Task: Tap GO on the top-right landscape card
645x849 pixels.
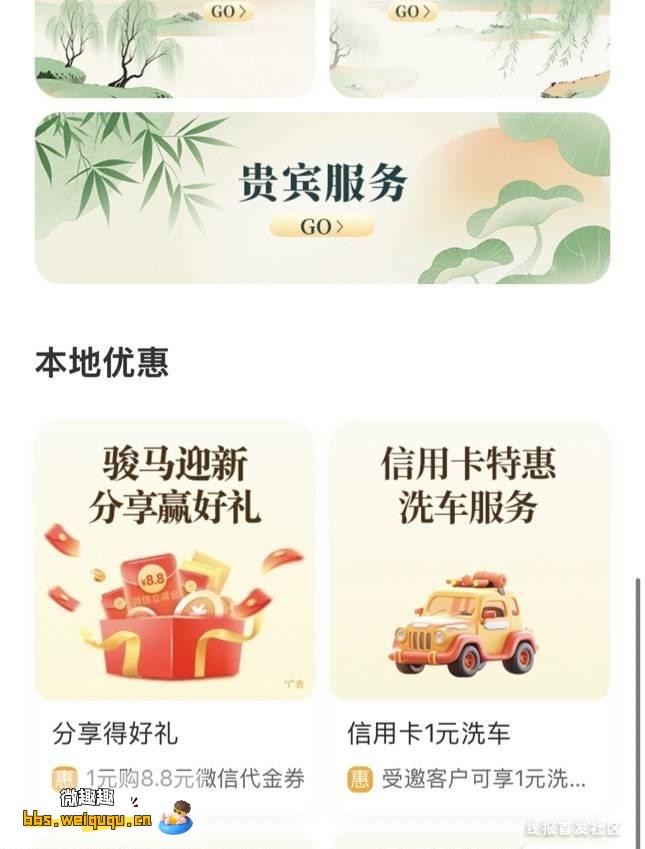Action: (415, 12)
